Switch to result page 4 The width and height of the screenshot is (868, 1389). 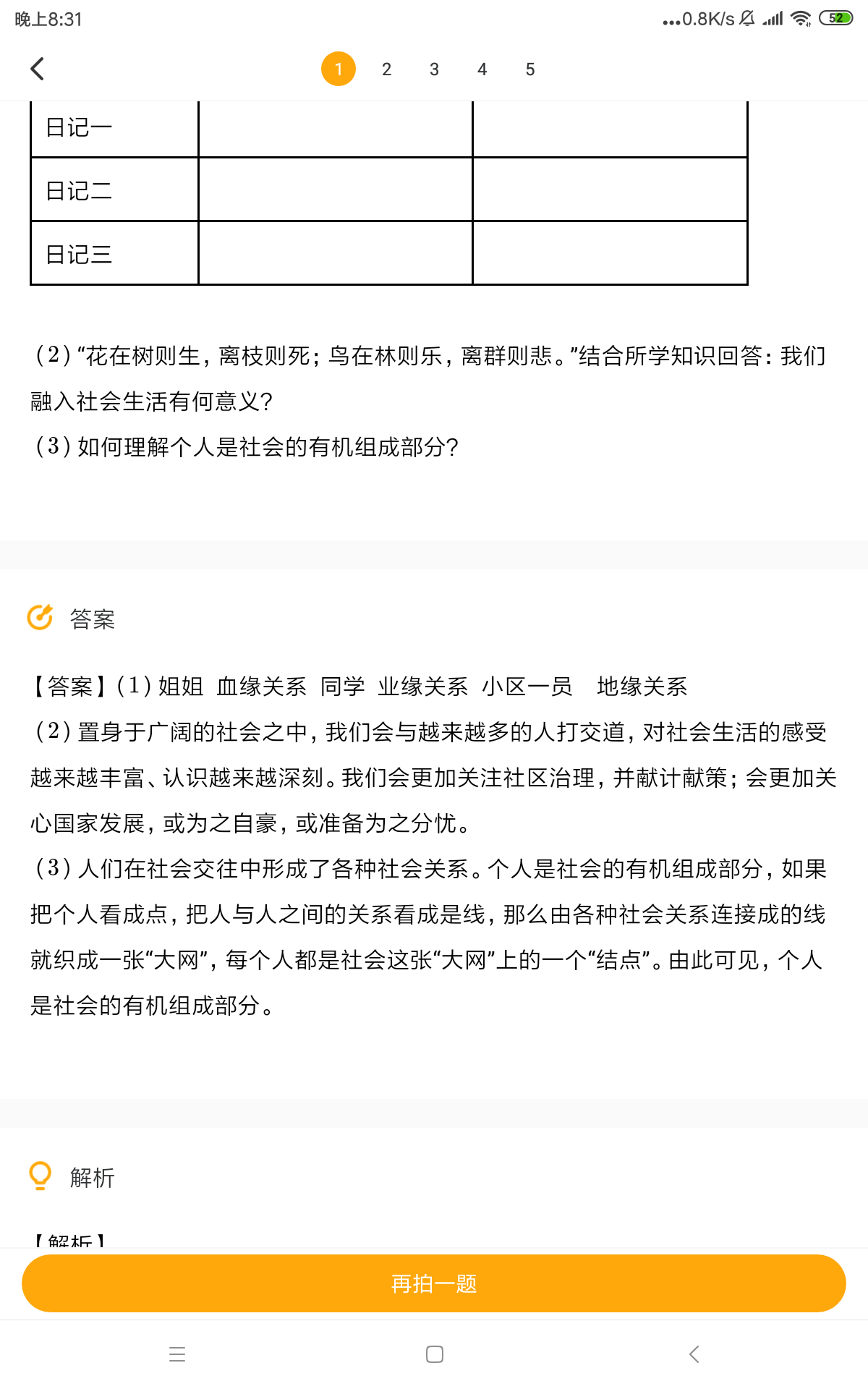[x=482, y=69]
